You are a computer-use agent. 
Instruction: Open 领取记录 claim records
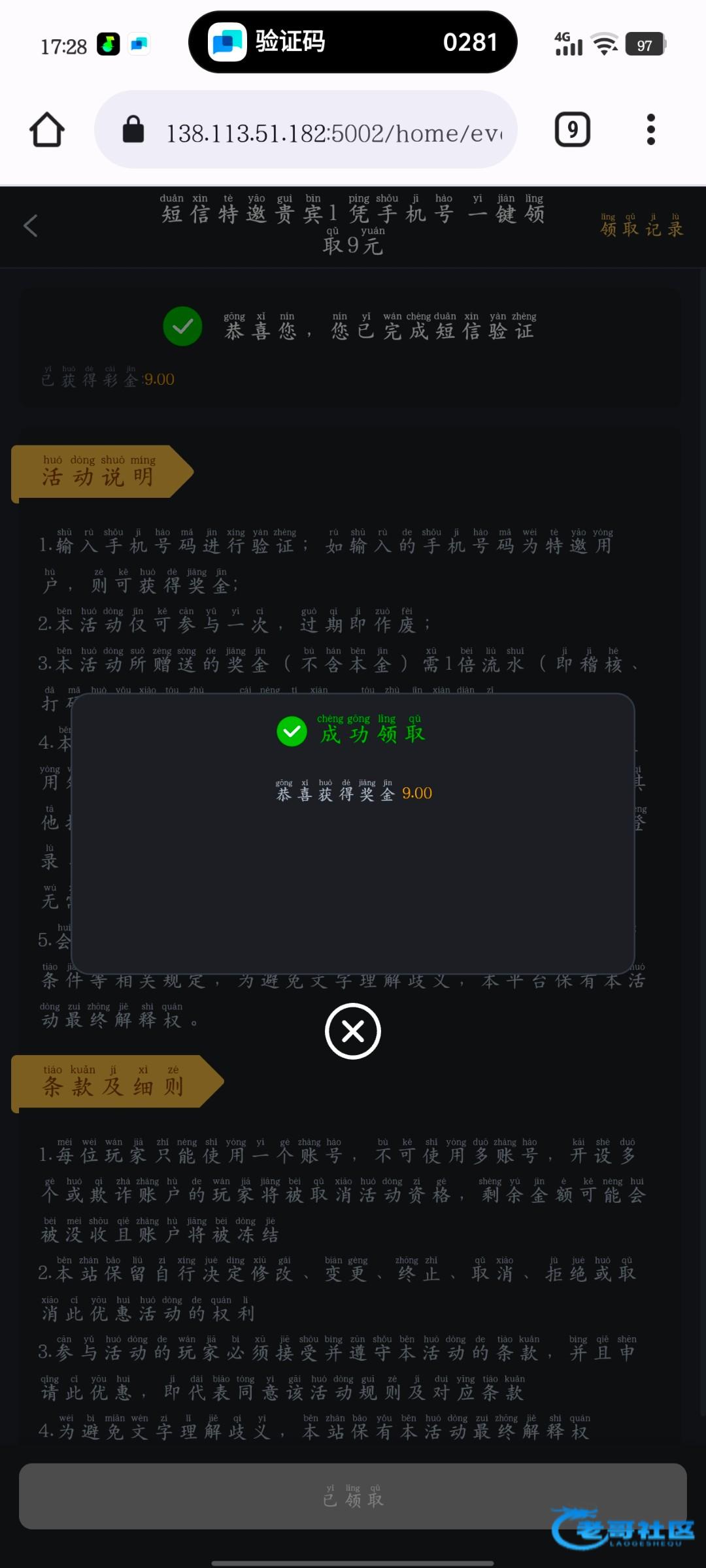click(x=641, y=226)
